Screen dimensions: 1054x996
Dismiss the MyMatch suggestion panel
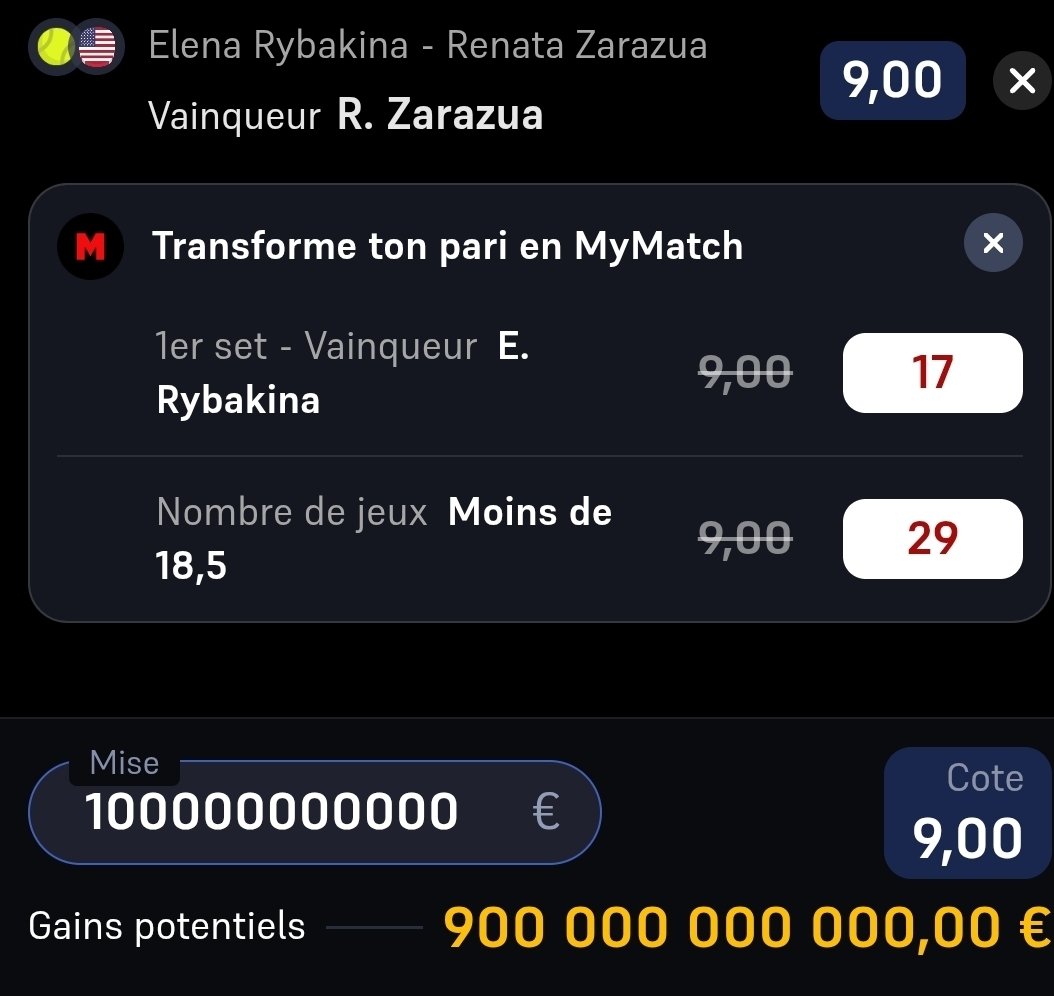coord(992,244)
